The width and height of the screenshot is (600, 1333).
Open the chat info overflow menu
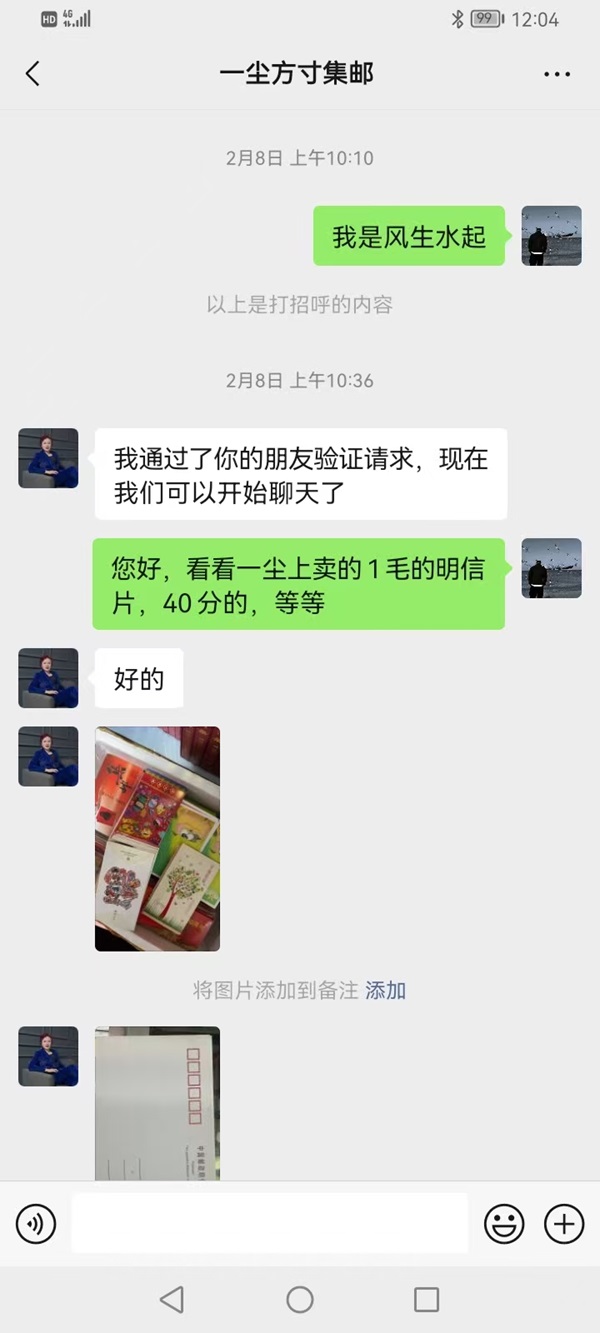[557, 74]
